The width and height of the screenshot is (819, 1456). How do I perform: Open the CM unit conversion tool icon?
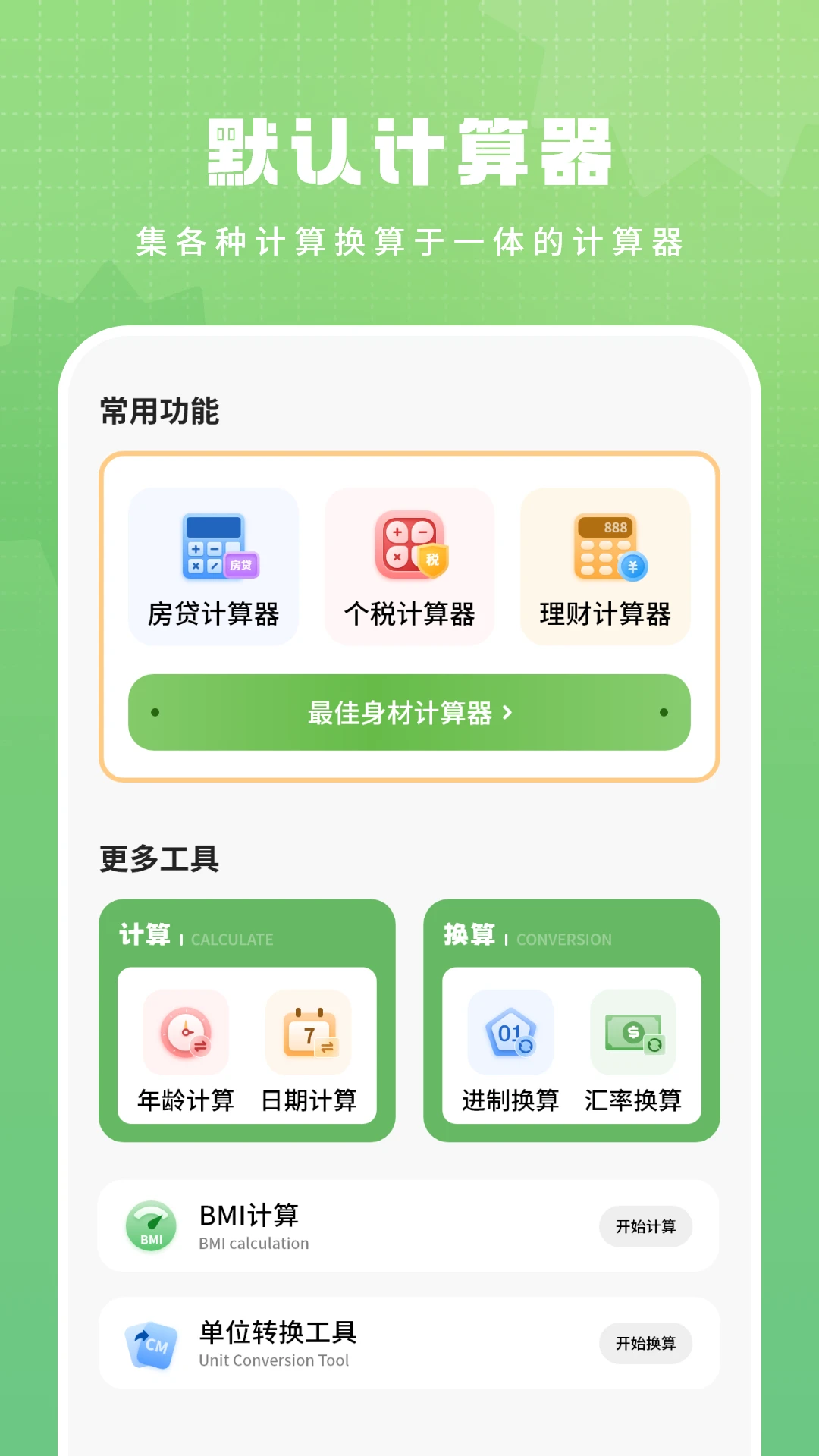tap(152, 1343)
